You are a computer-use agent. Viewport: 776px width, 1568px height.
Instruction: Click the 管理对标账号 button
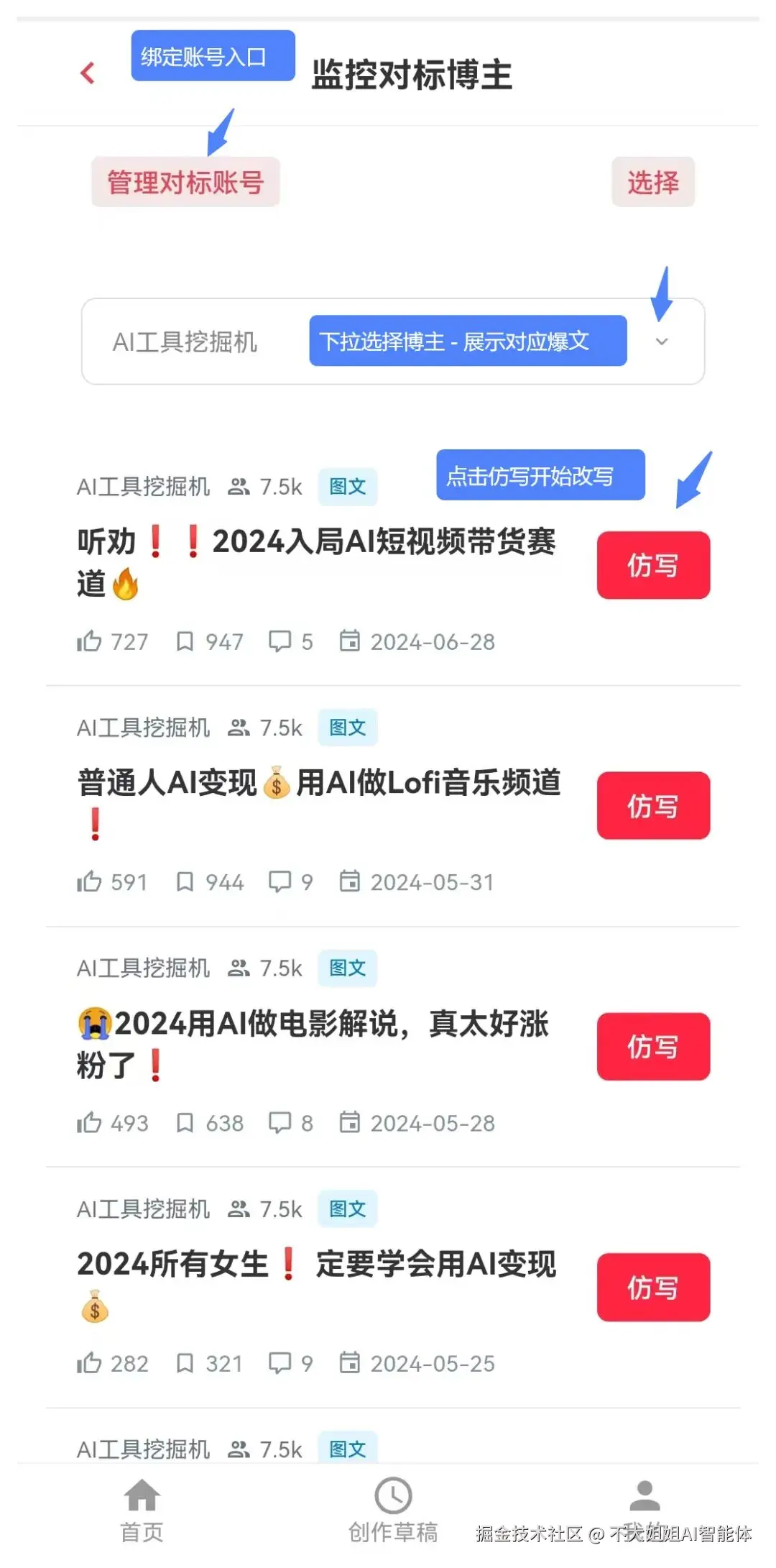pyautogui.click(x=185, y=181)
